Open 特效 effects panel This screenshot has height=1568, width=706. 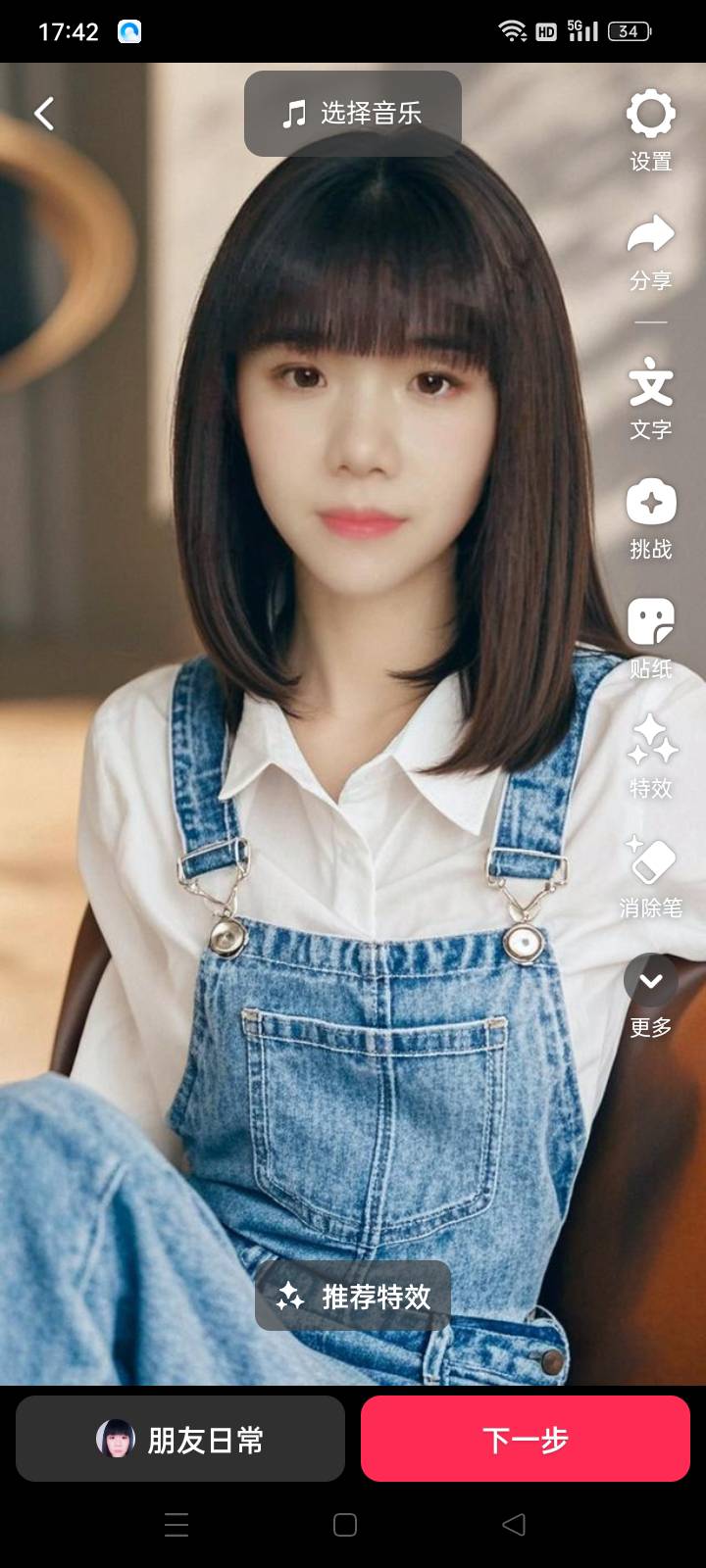click(651, 742)
